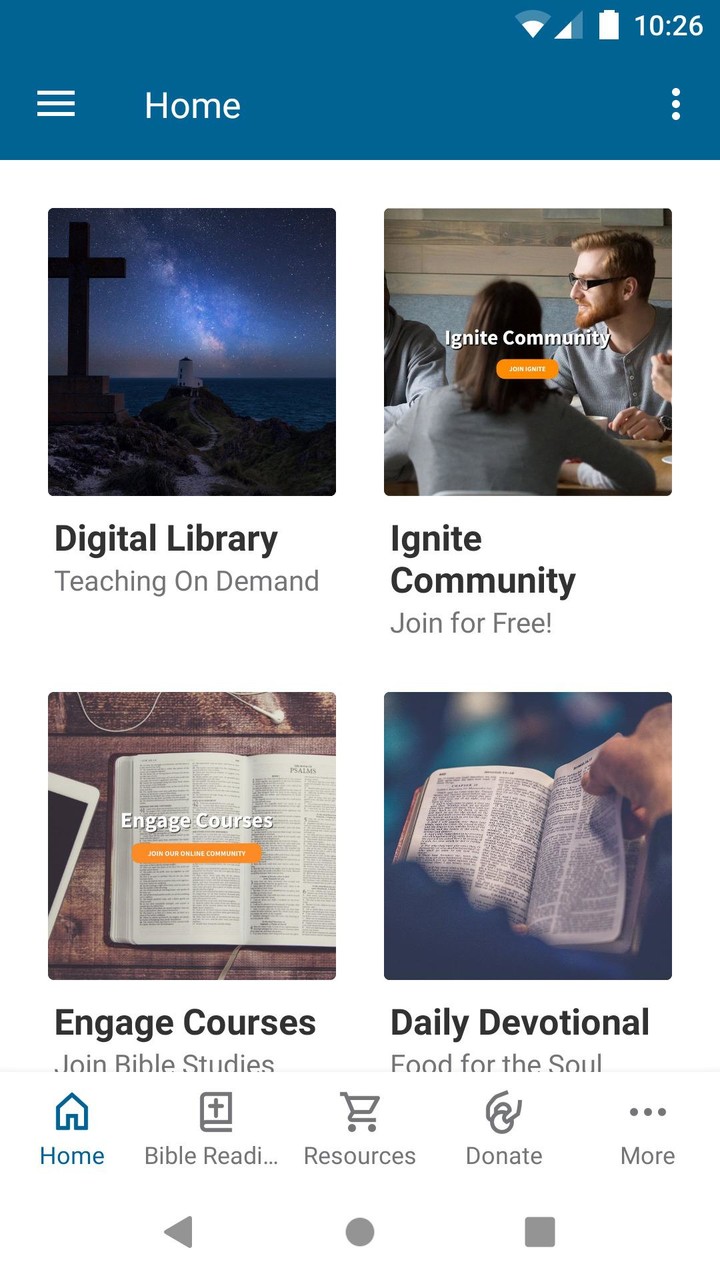Select the Resources tab
This screenshot has width=720, height=1280.
pos(359,1128)
